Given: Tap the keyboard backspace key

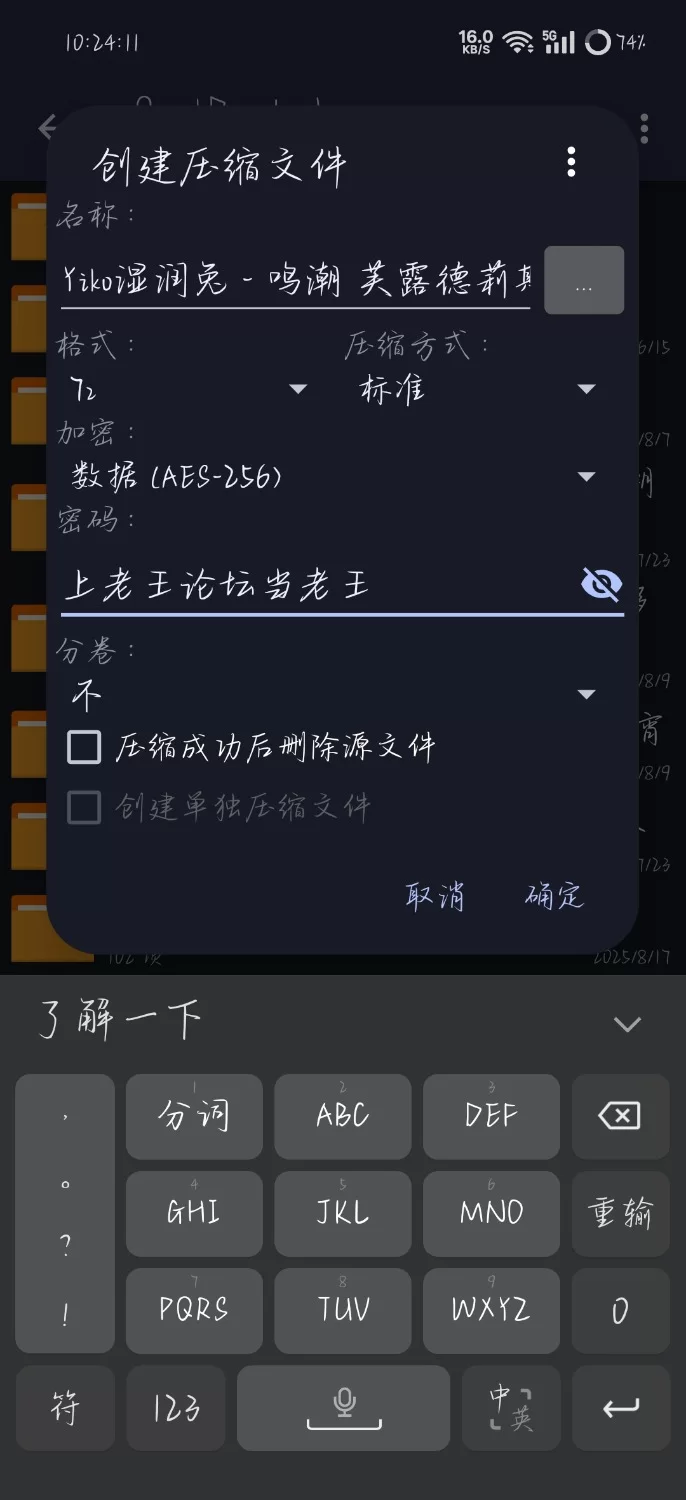Looking at the screenshot, I should 620,1116.
